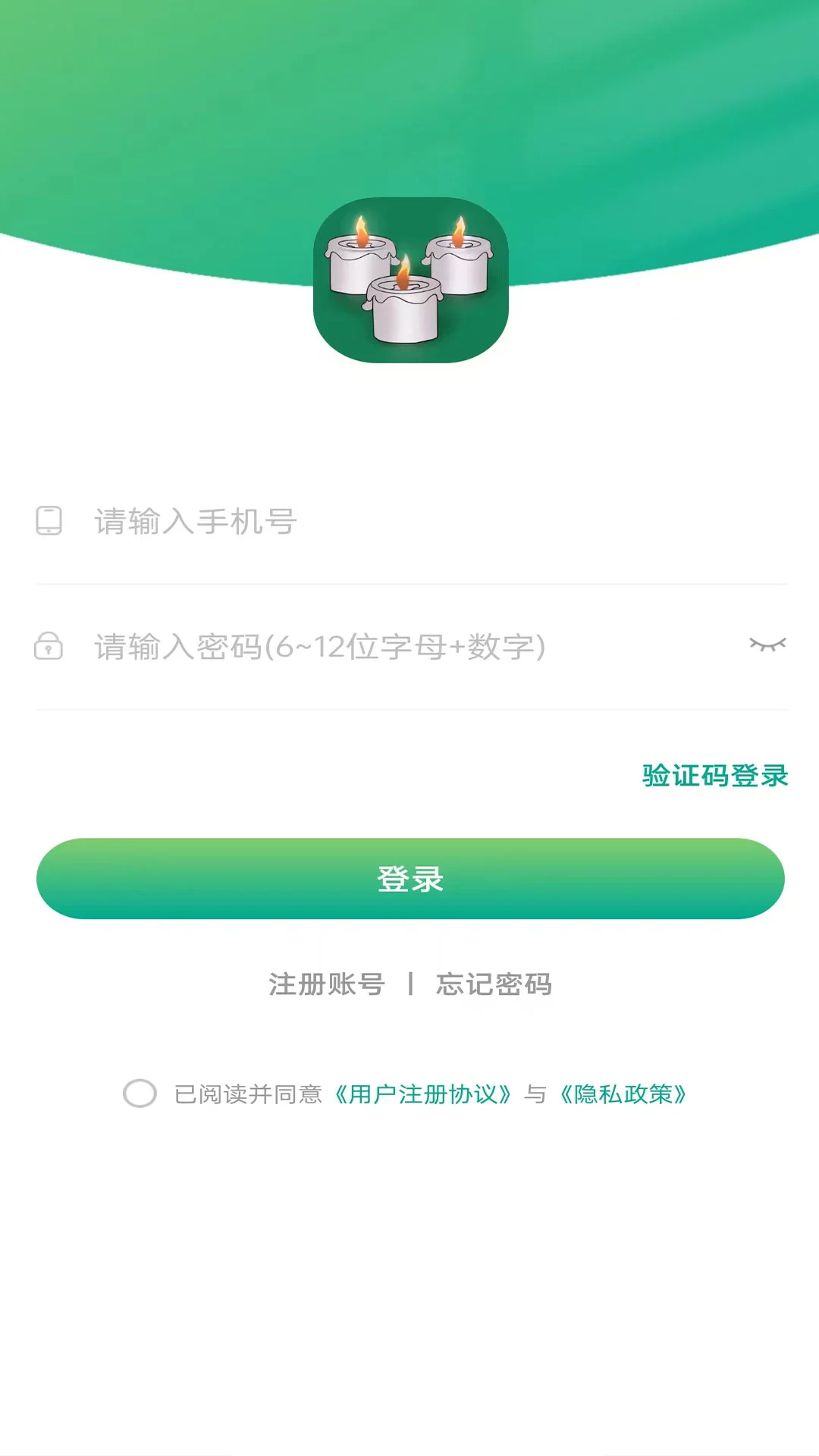The width and height of the screenshot is (819, 1456).
Task: Switch to 验证码登录 verification code login
Action: tap(714, 775)
